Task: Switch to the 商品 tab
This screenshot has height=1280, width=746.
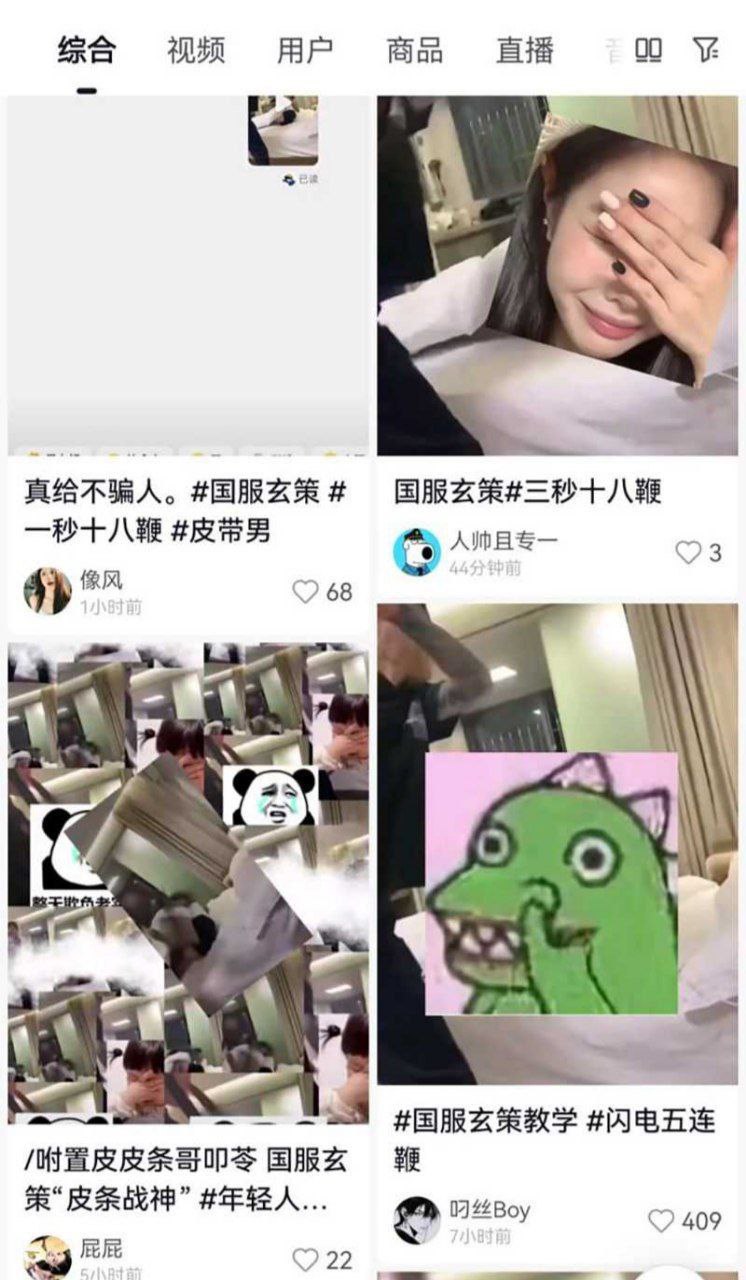Action: click(415, 50)
